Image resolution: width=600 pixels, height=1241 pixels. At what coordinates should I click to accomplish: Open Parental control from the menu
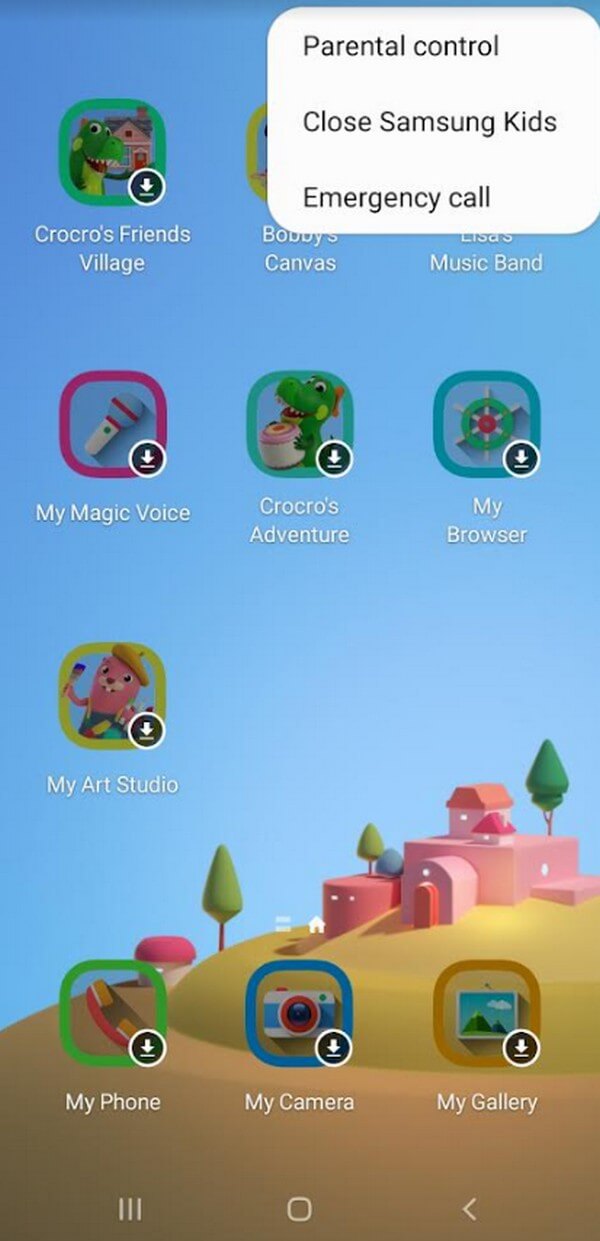tap(401, 46)
